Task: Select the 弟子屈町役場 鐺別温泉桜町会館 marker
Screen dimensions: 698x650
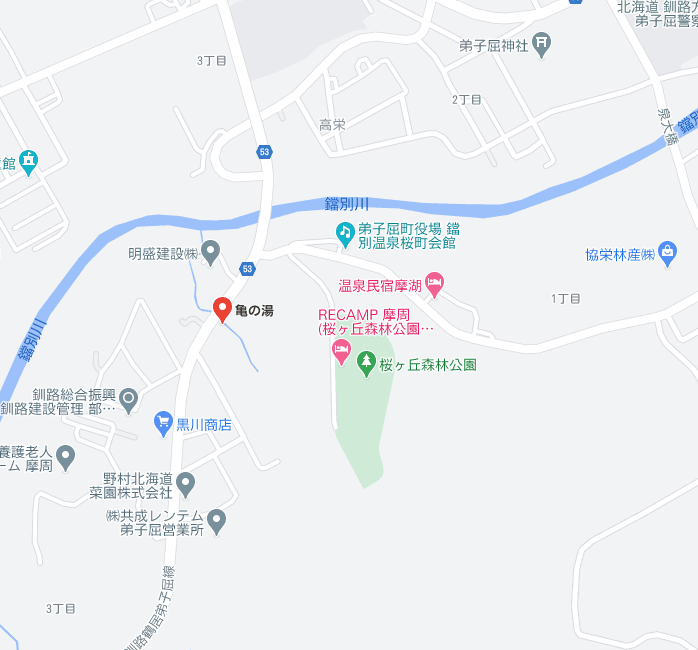Action: tap(345, 233)
